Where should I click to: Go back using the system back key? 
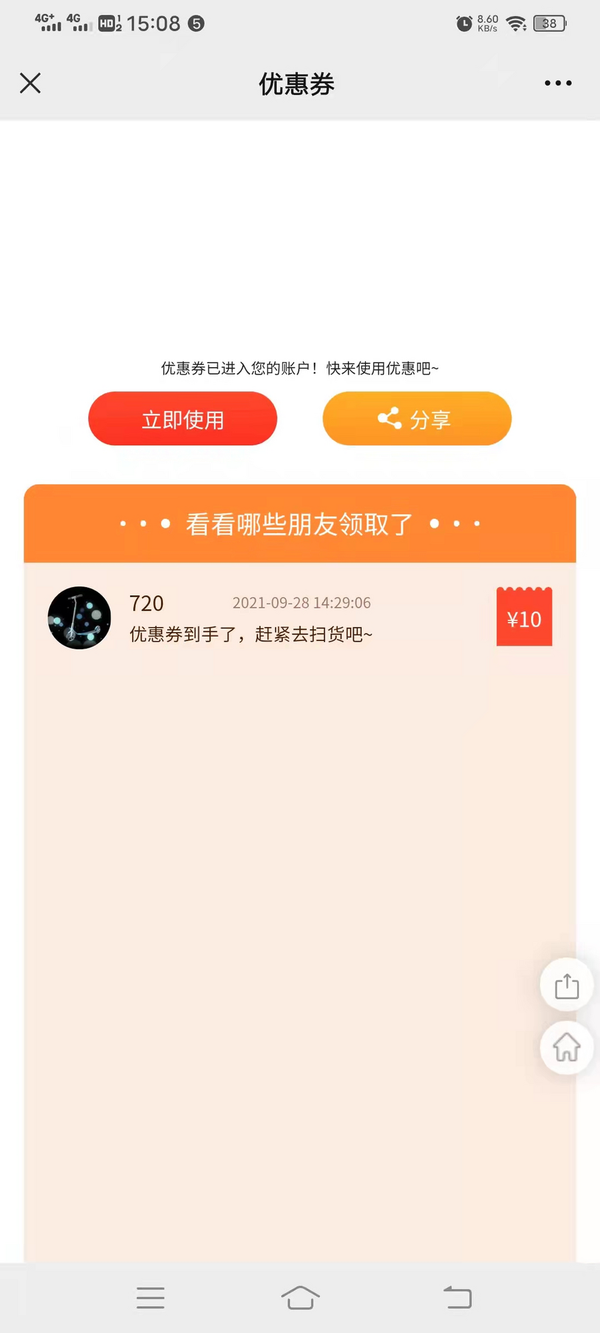pyautogui.click(x=457, y=1298)
